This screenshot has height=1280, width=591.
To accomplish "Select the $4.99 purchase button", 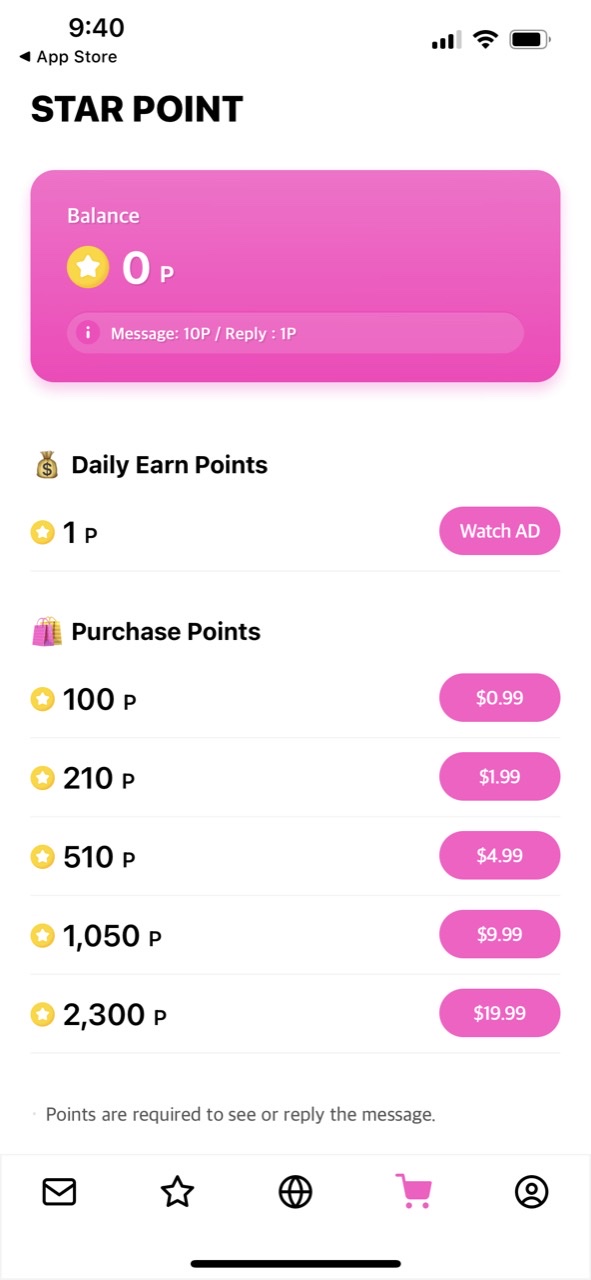I will tap(499, 856).
